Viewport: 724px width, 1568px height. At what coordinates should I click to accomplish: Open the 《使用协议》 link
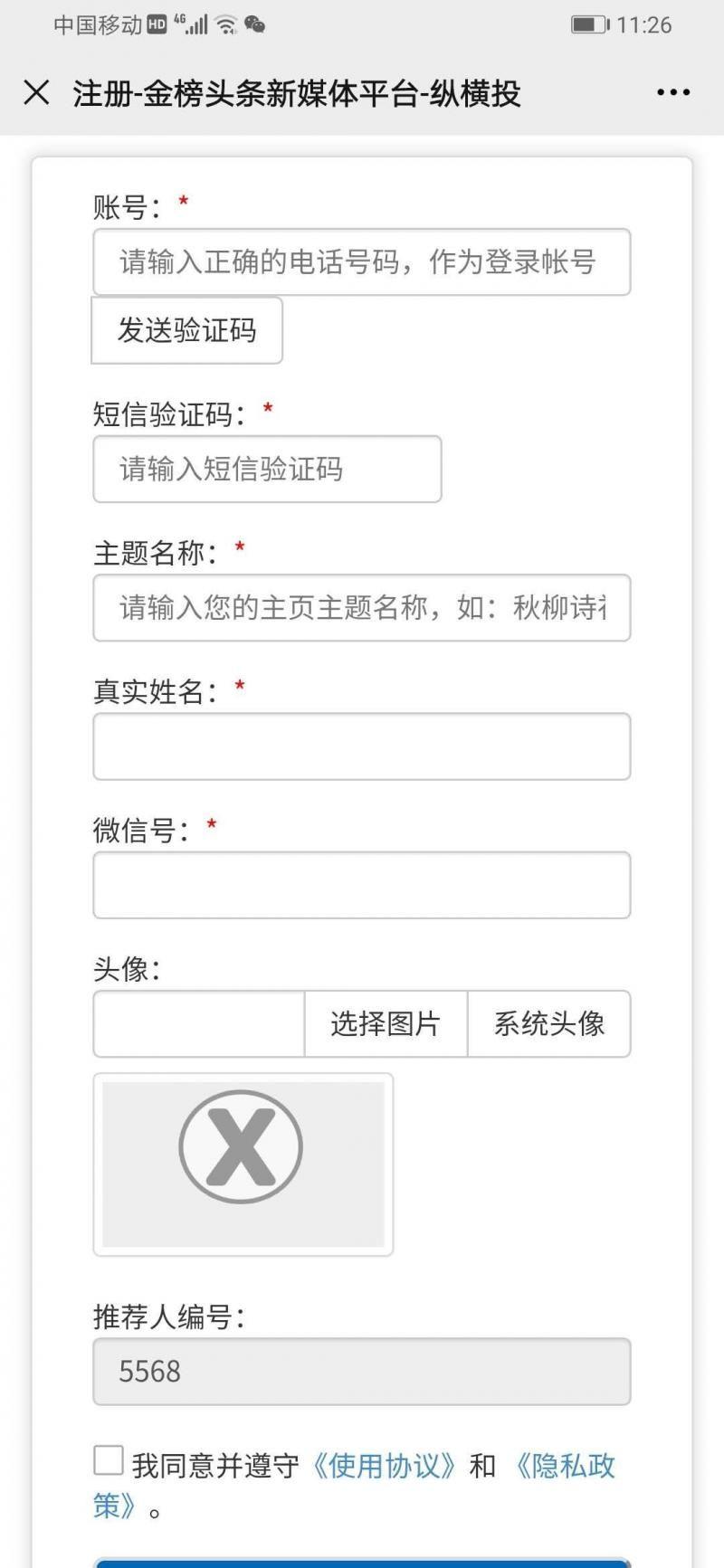(385, 1465)
